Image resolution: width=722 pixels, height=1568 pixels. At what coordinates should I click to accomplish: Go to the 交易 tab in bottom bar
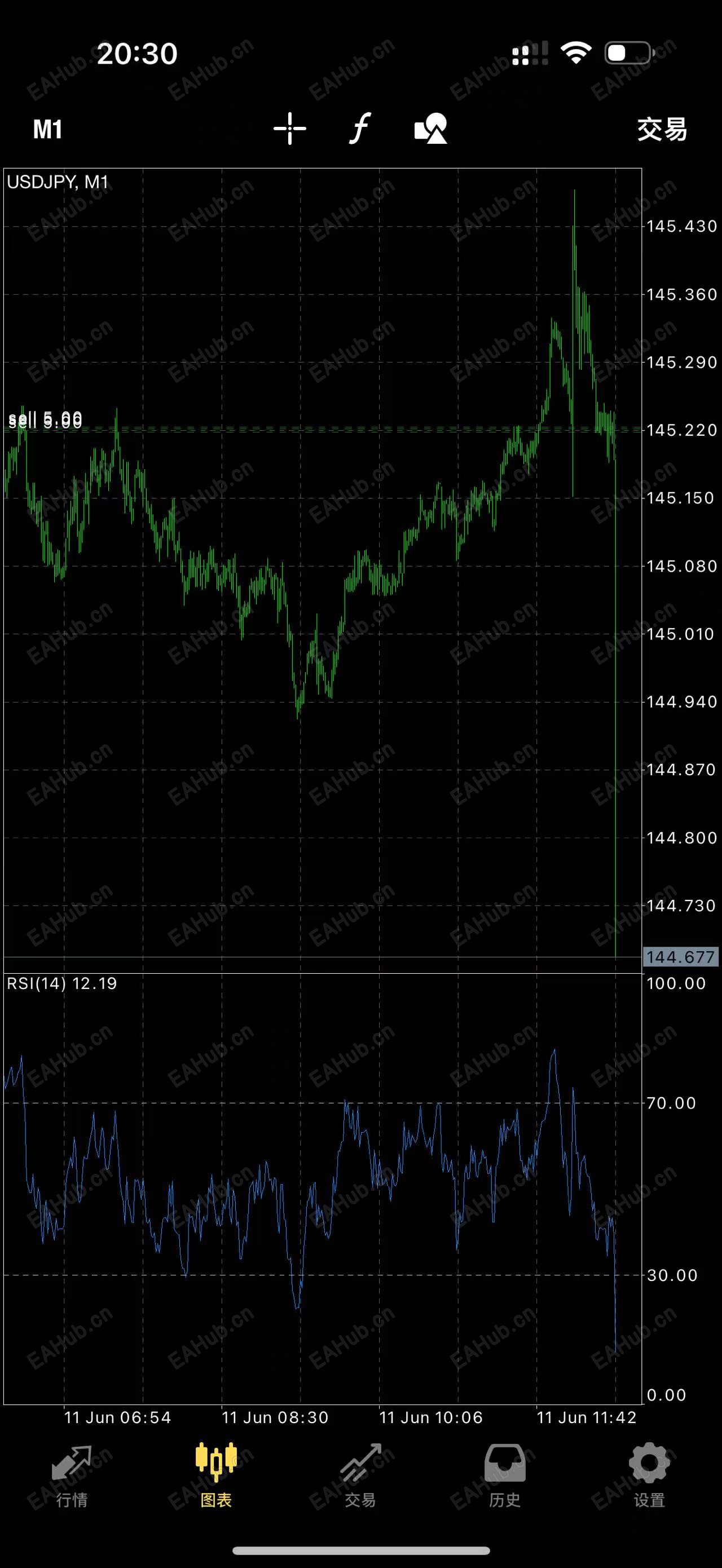[360, 1476]
